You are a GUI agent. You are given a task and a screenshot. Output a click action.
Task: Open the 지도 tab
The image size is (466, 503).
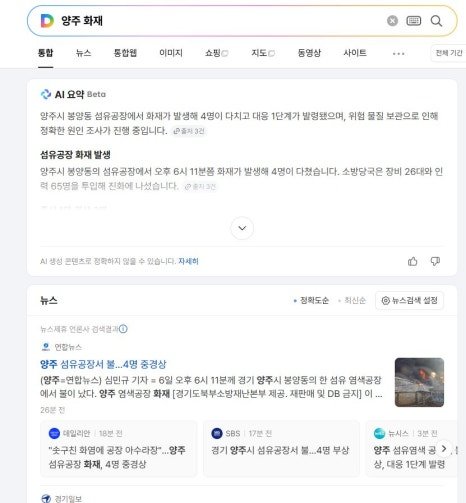point(263,53)
